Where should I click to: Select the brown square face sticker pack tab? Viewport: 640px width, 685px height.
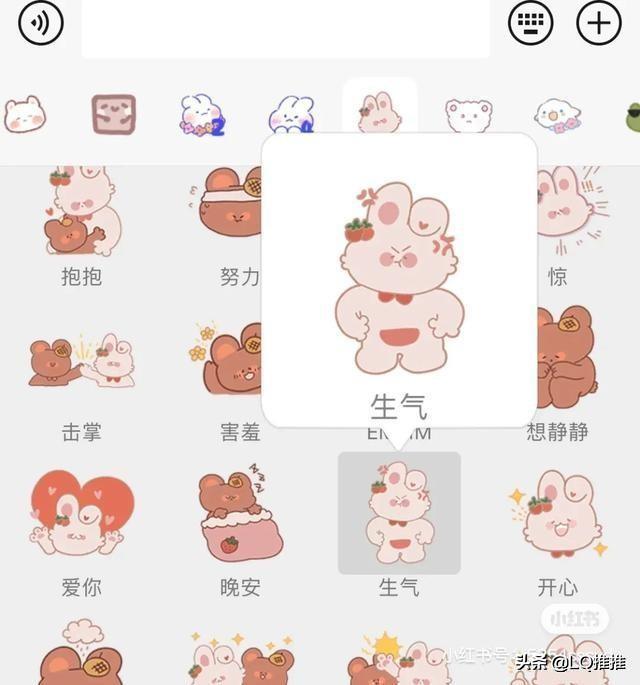click(x=113, y=115)
